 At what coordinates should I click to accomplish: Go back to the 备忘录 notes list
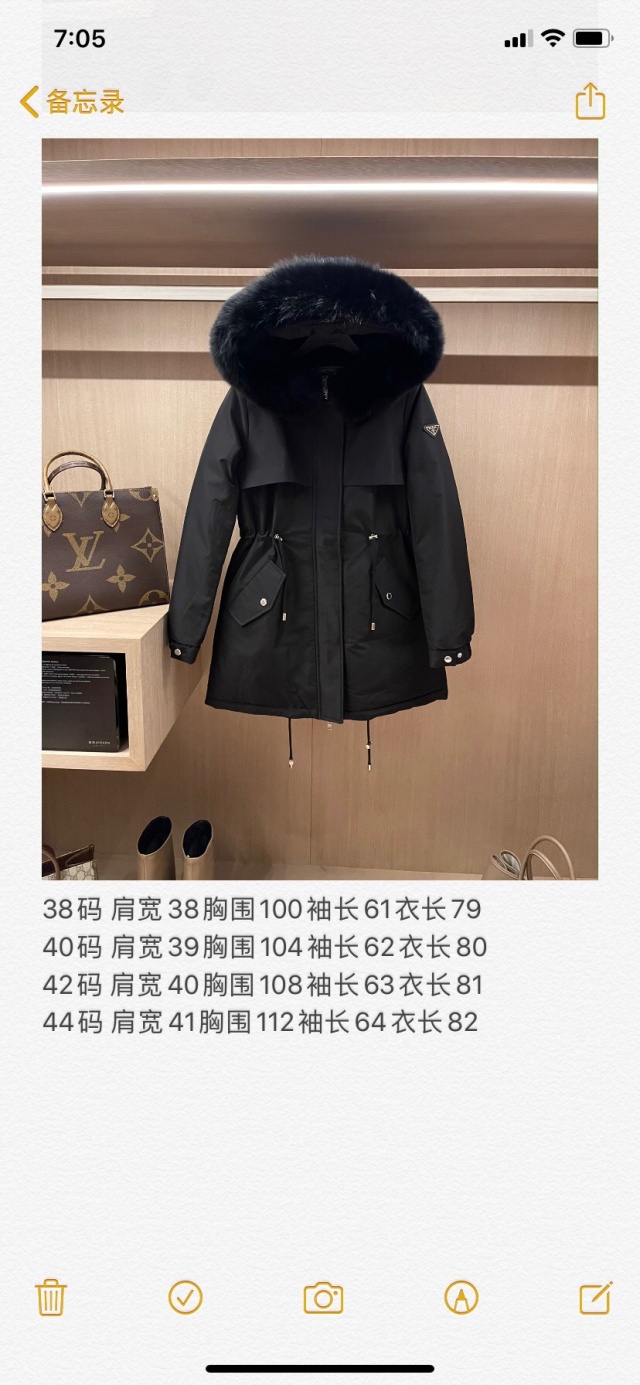pos(72,101)
